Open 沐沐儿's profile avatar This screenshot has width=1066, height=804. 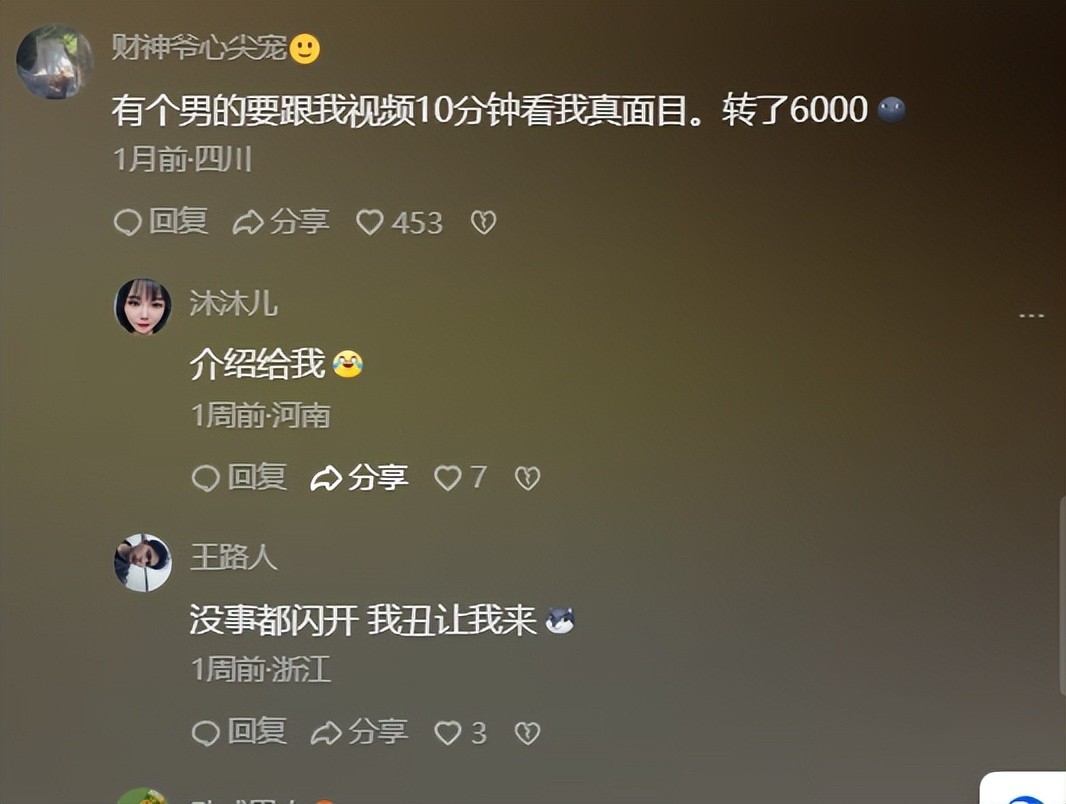pyautogui.click(x=143, y=307)
